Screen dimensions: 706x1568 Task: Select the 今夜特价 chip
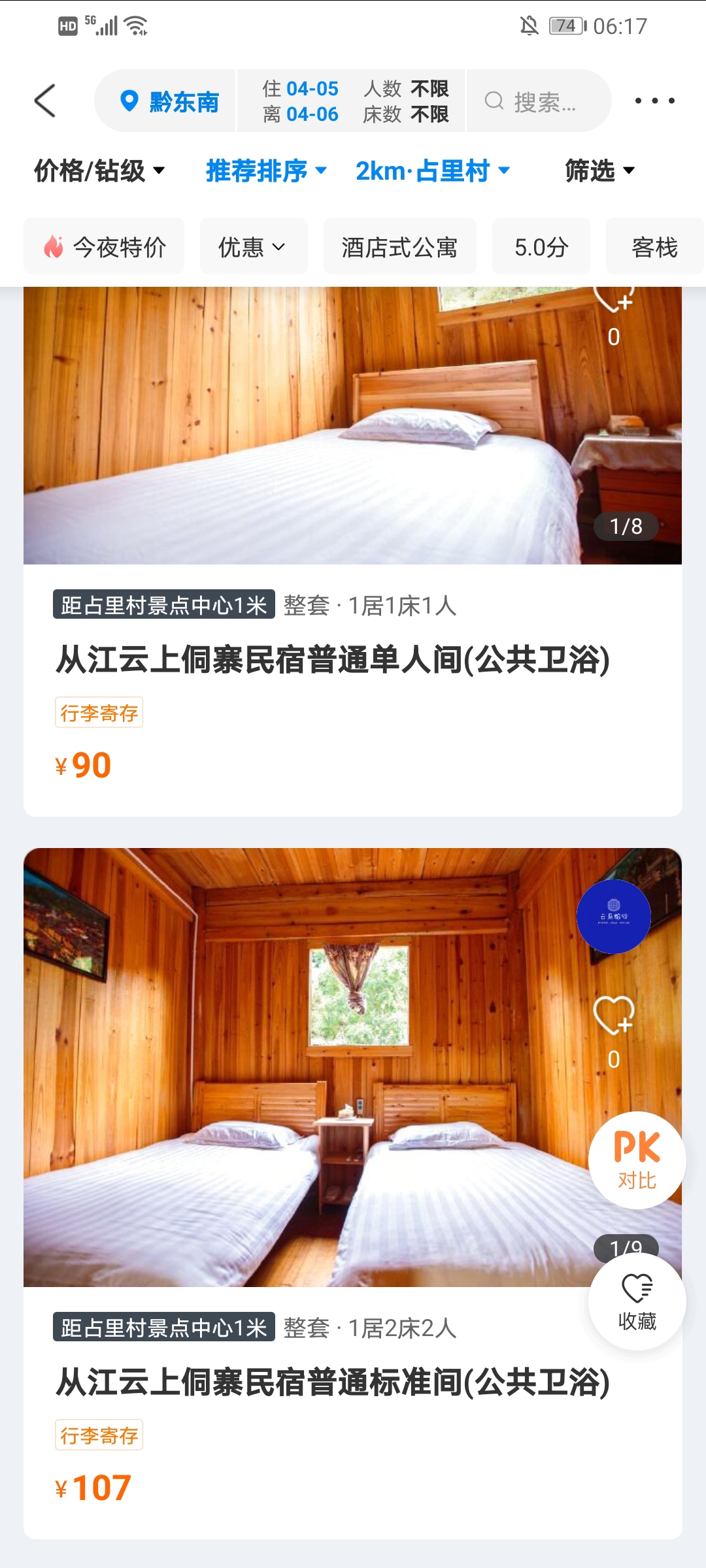[104, 246]
